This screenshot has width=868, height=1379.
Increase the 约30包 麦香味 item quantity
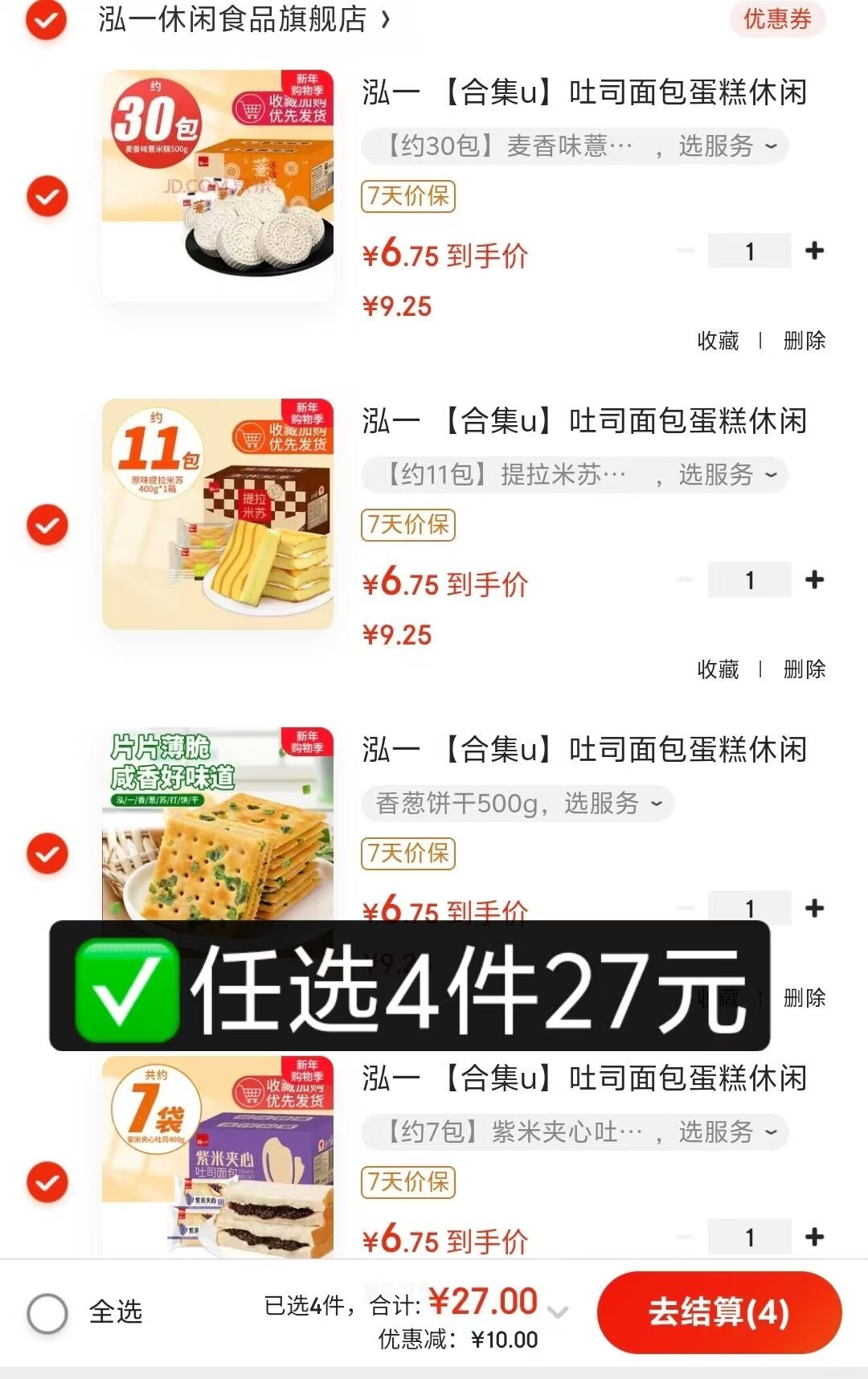point(814,252)
